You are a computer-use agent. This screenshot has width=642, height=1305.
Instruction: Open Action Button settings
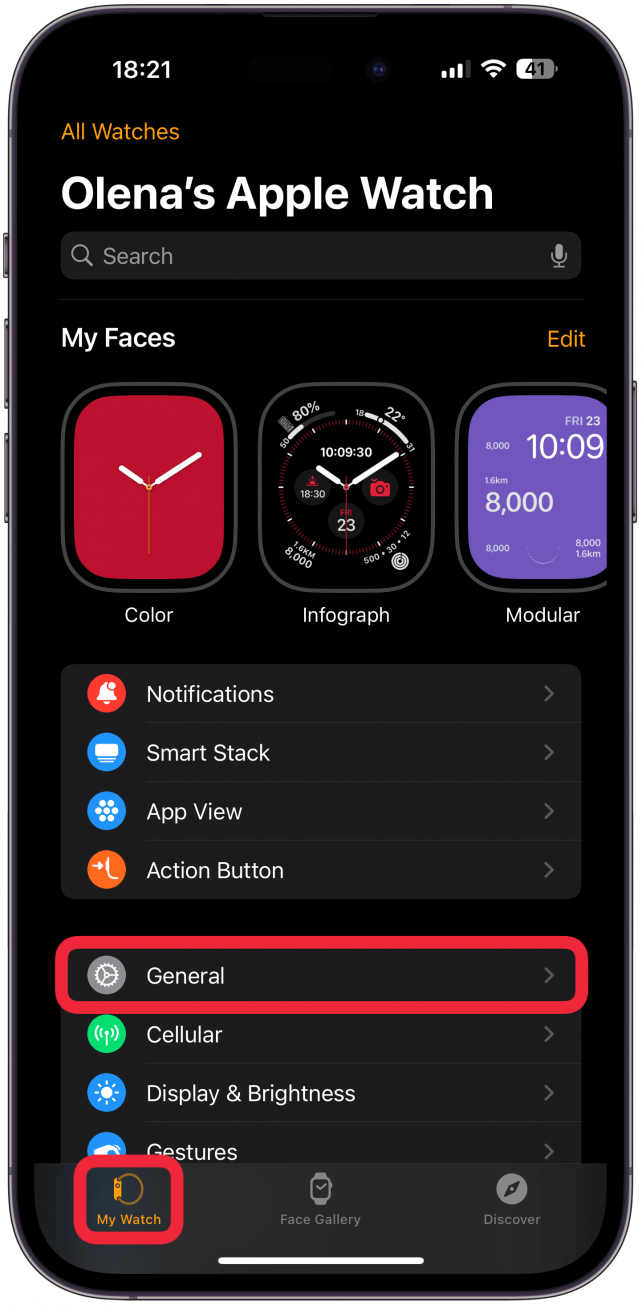click(x=320, y=871)
